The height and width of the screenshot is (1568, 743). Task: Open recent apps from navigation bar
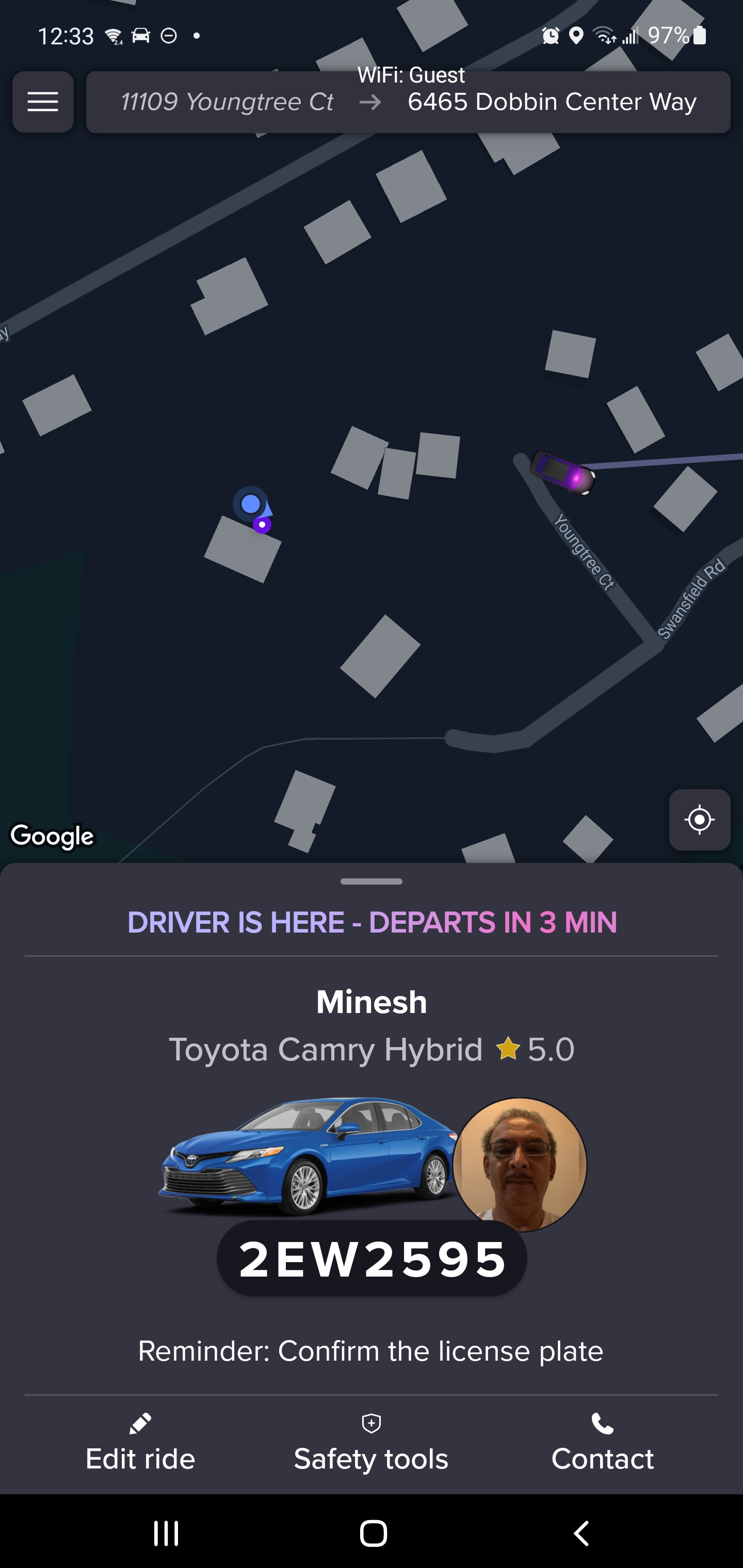[x=166, y=1533]
